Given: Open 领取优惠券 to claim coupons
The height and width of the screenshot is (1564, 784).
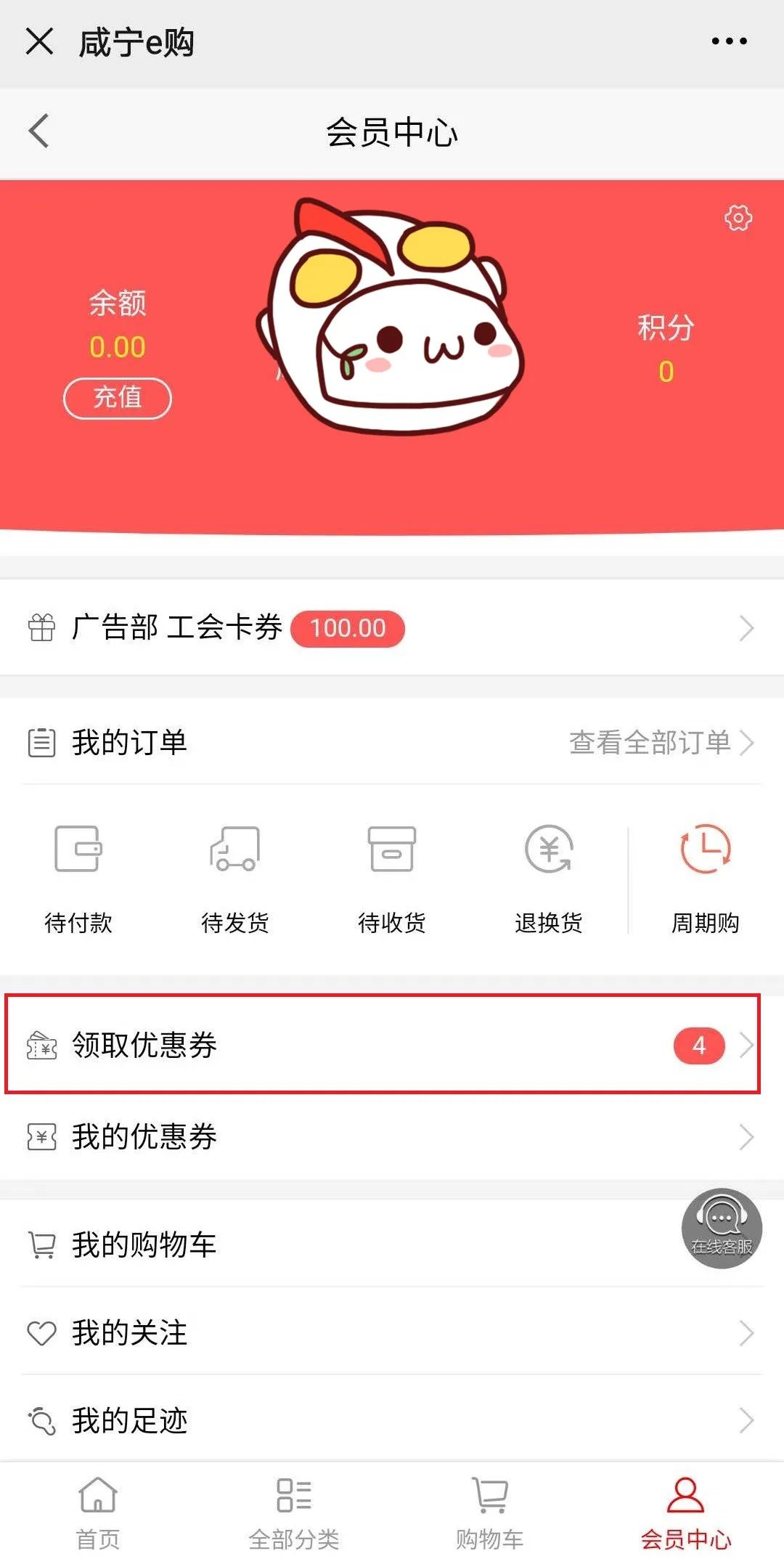Looking at the screenshot, I should (383, 1045).
